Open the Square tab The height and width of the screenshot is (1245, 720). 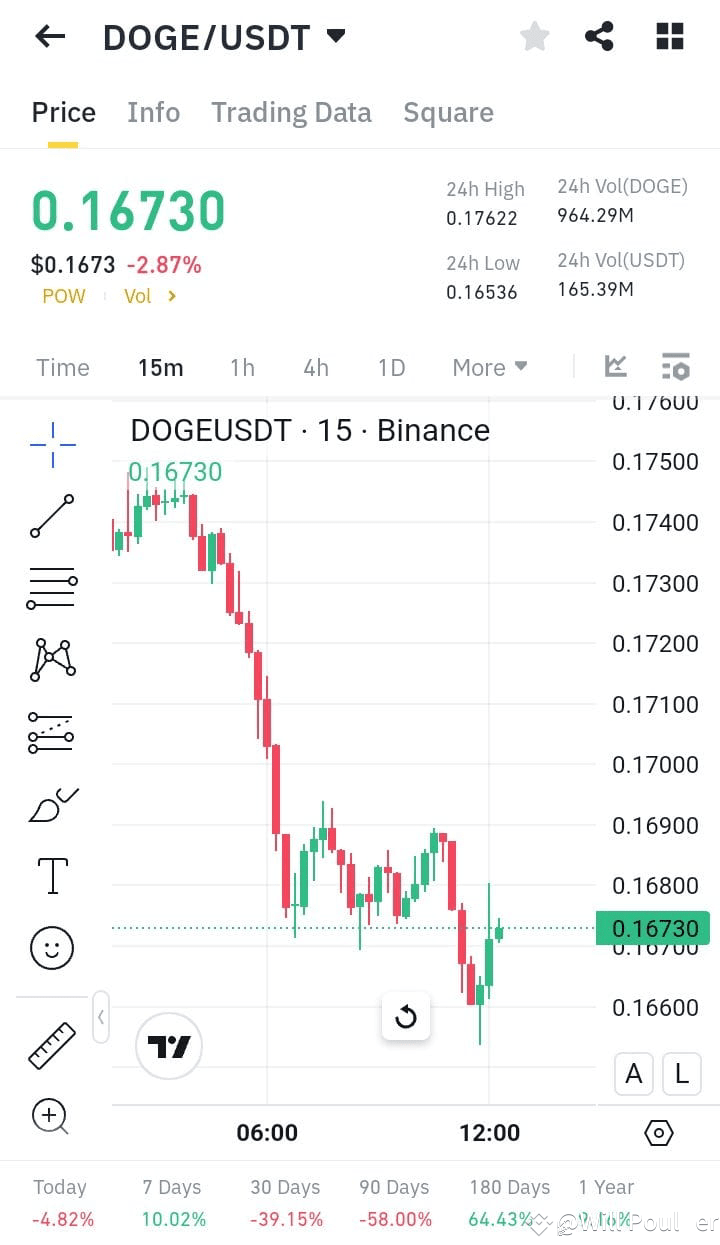tap(448, 112)
